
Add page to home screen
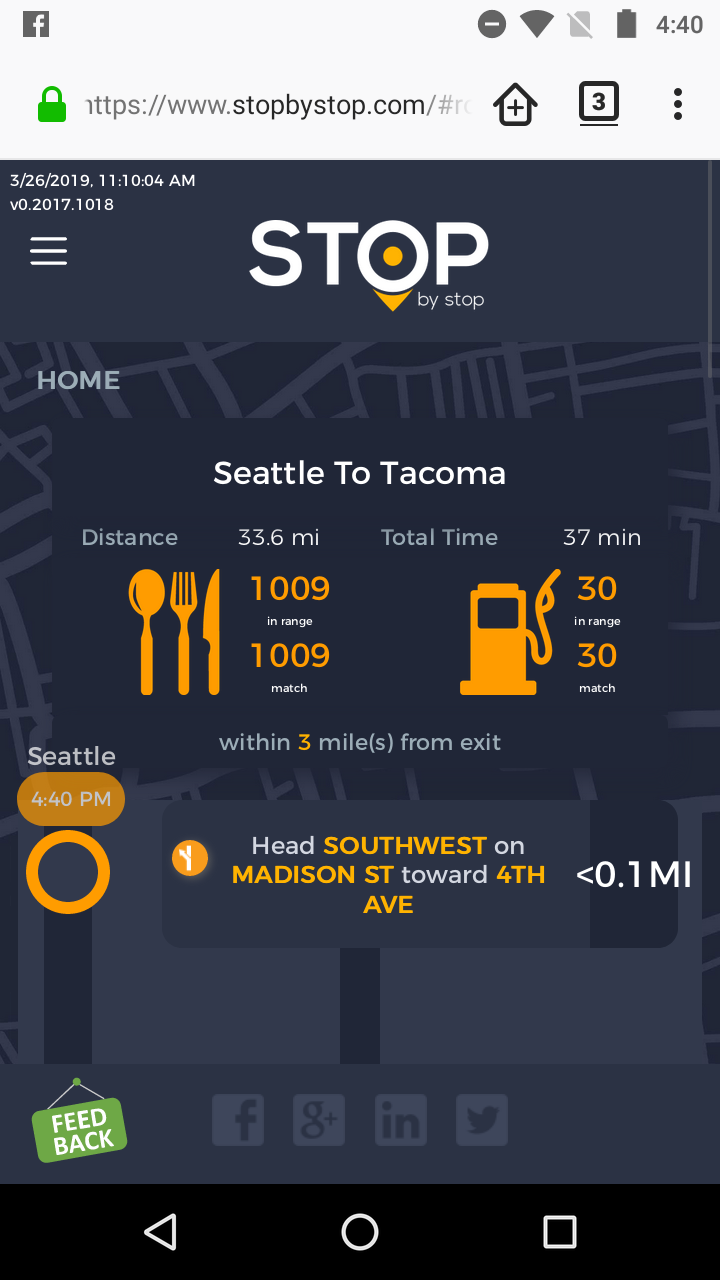coord(516,104)
